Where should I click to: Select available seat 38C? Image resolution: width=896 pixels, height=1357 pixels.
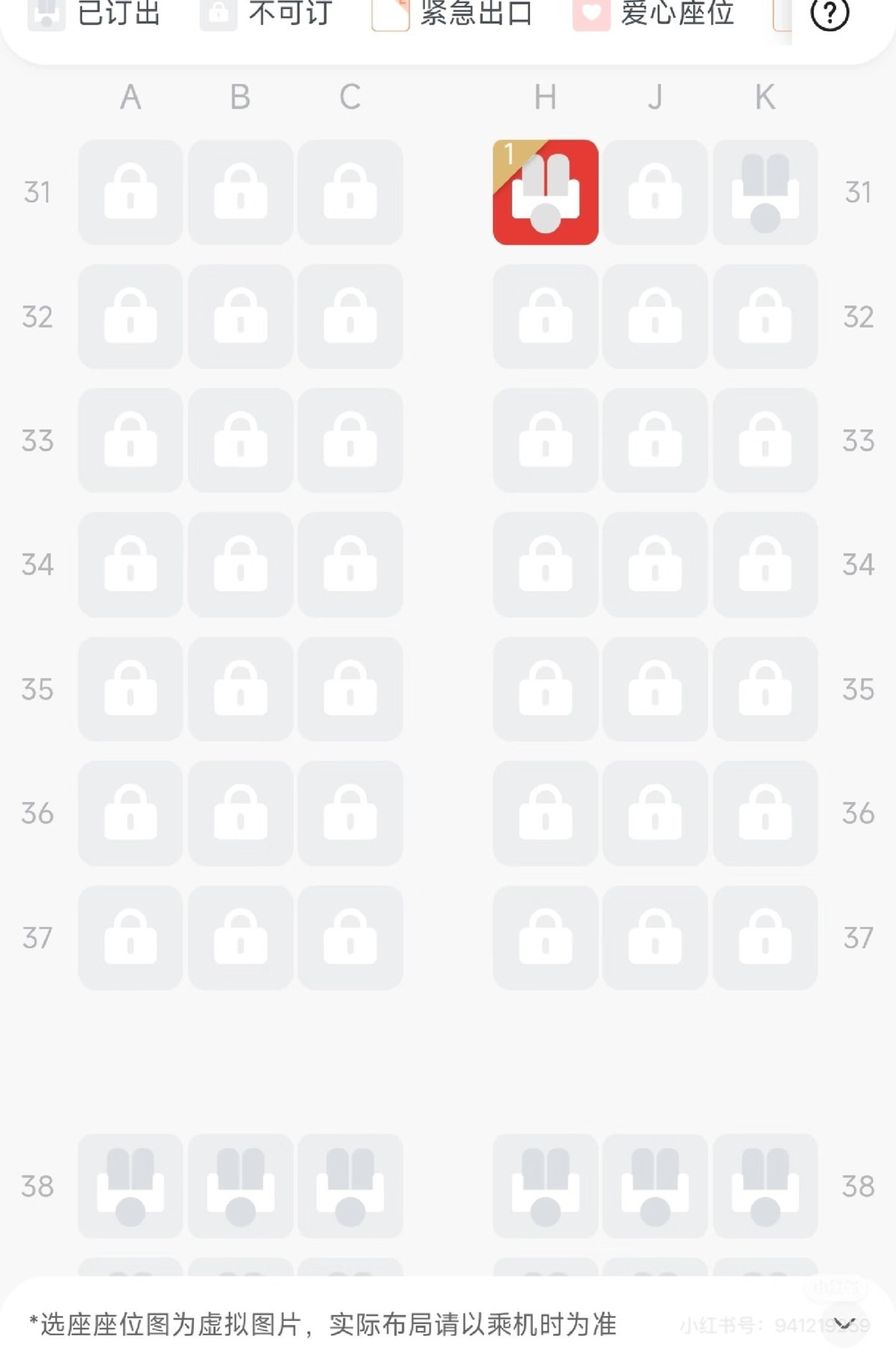tap(351, 1187)
